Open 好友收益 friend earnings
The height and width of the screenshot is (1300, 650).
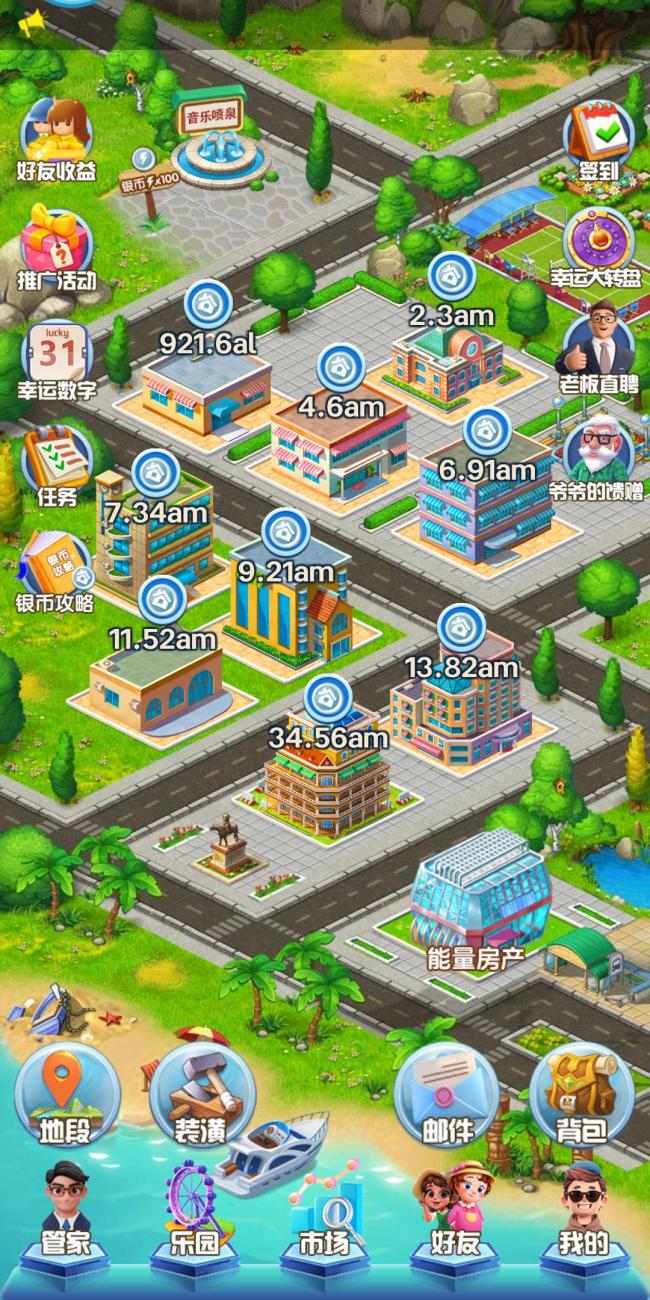pyautogui.click(x=56, y=139)
